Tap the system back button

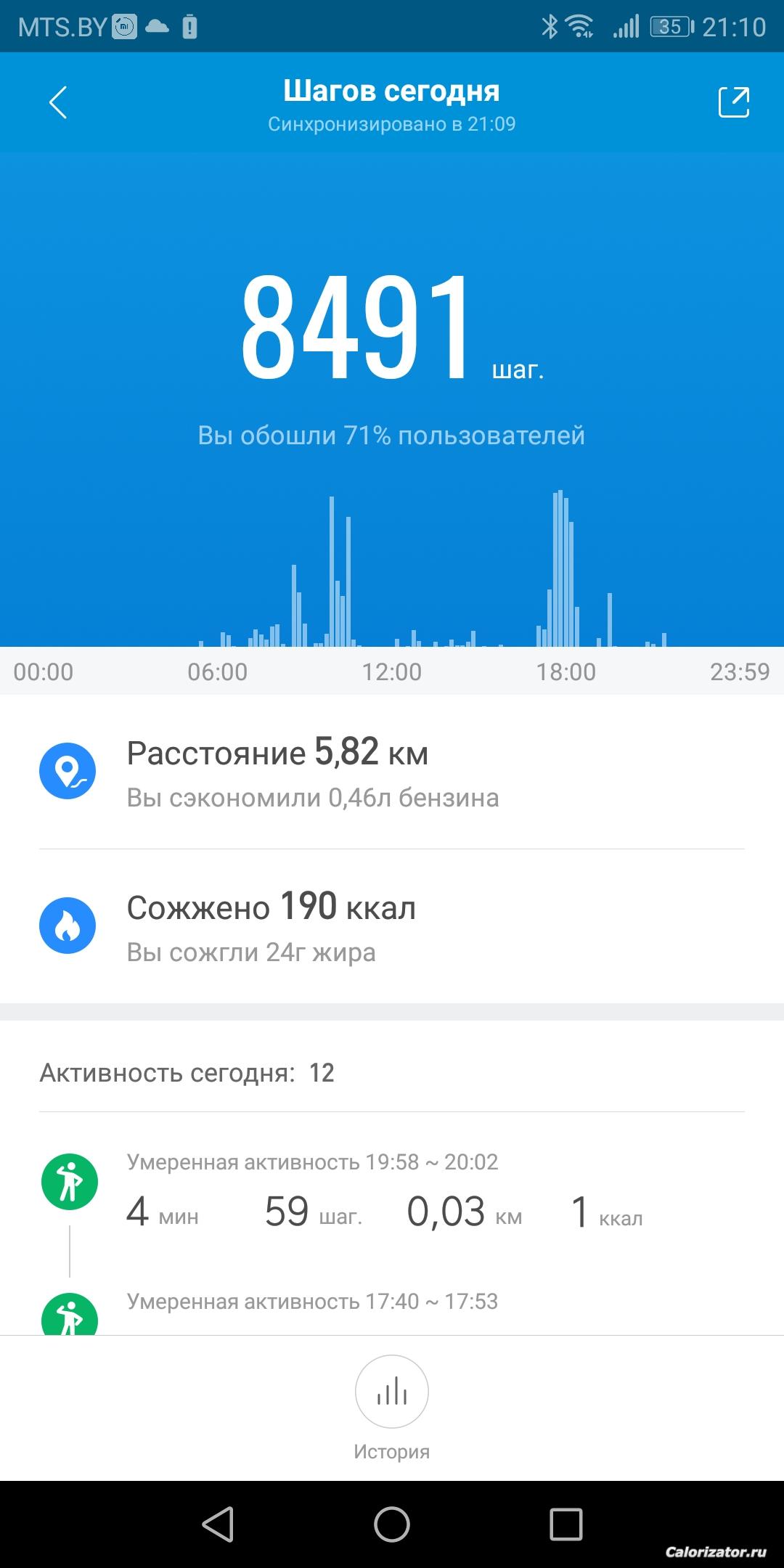pos(218,1524)
